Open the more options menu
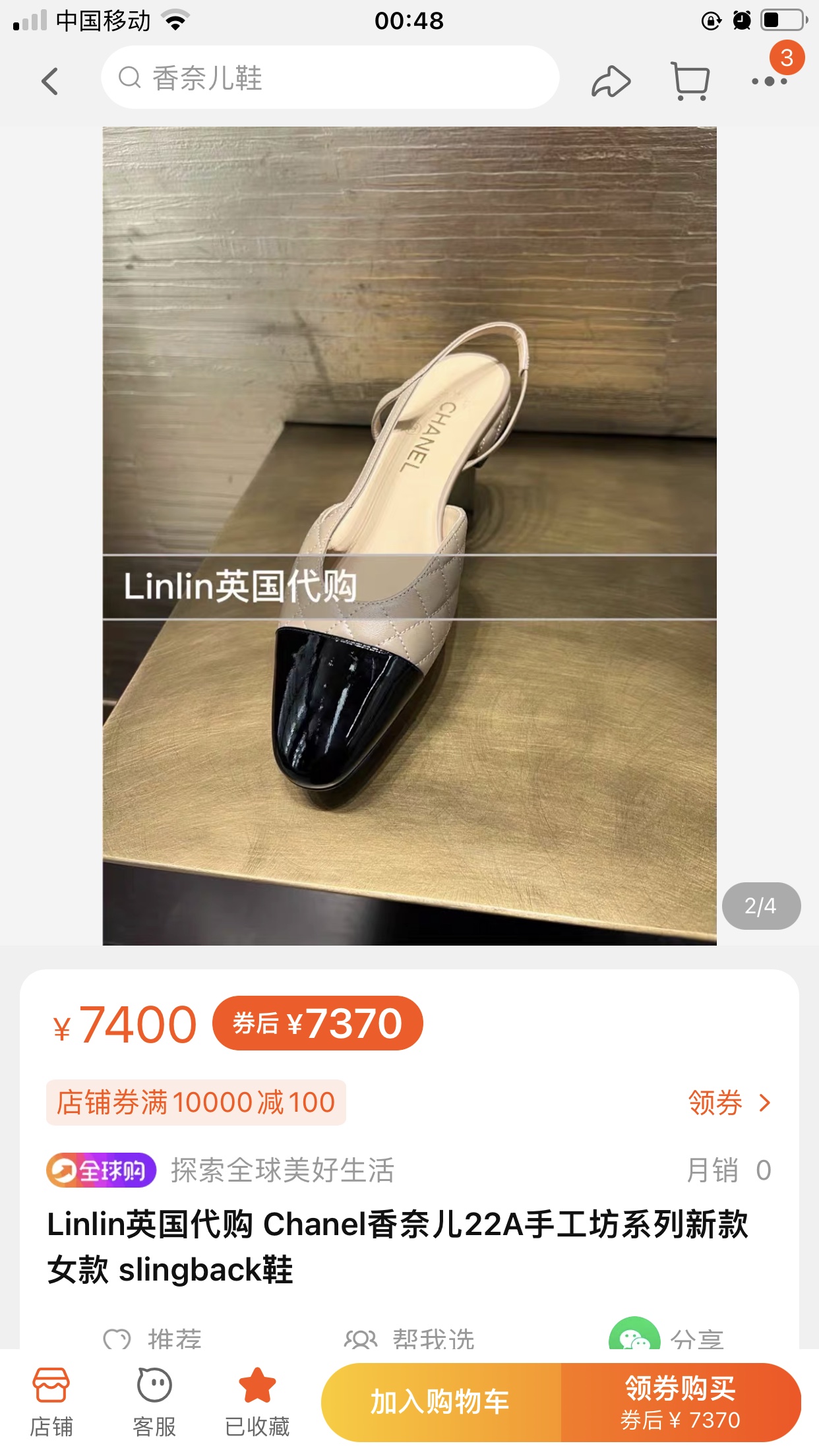The height and width of the screenshot is (1456, 819). (x=770, y=81)
